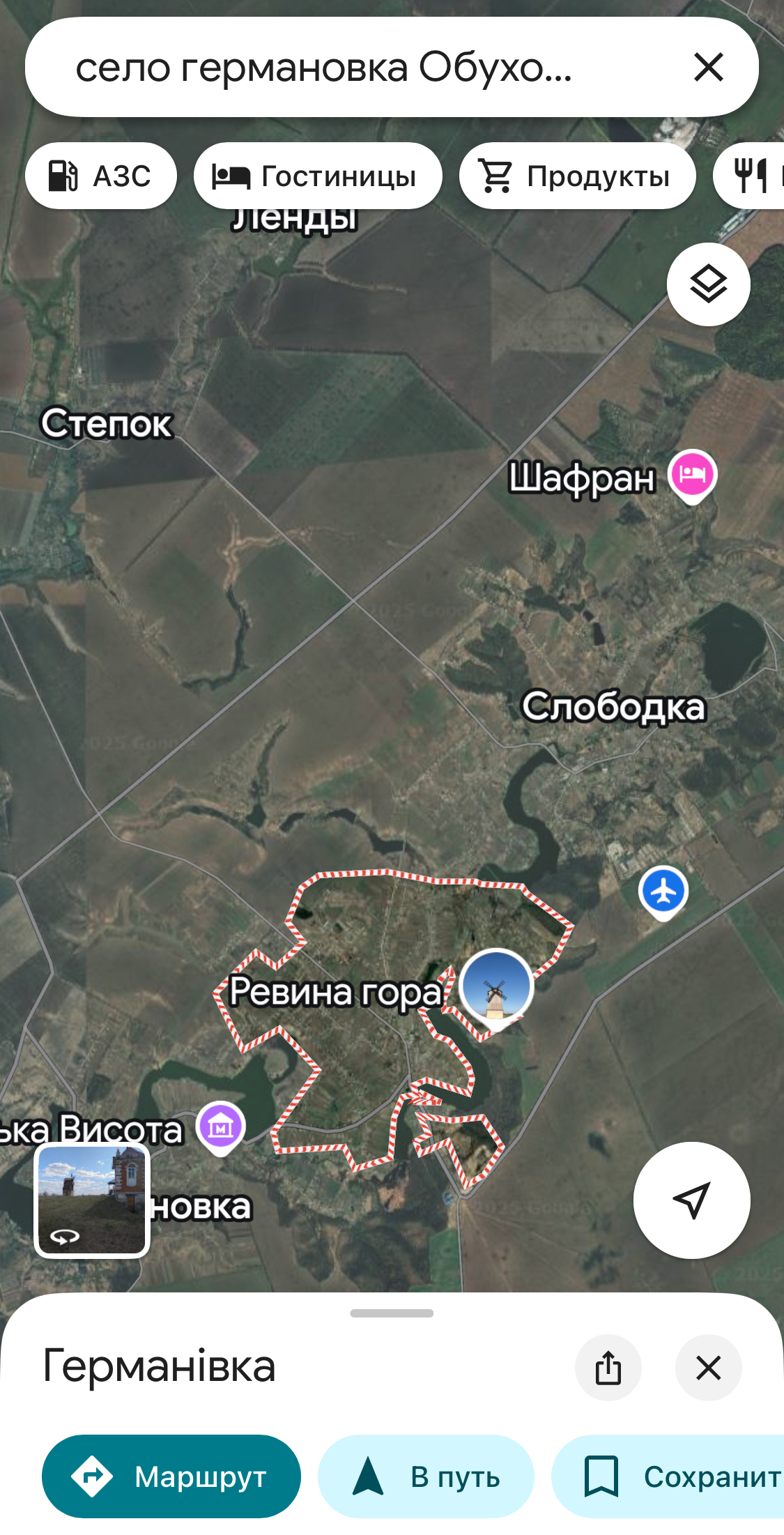Open the museum pin near Висота
Image resolution: width=784 pixels, height=1535 pixels.
click(x=221, y=1127)
